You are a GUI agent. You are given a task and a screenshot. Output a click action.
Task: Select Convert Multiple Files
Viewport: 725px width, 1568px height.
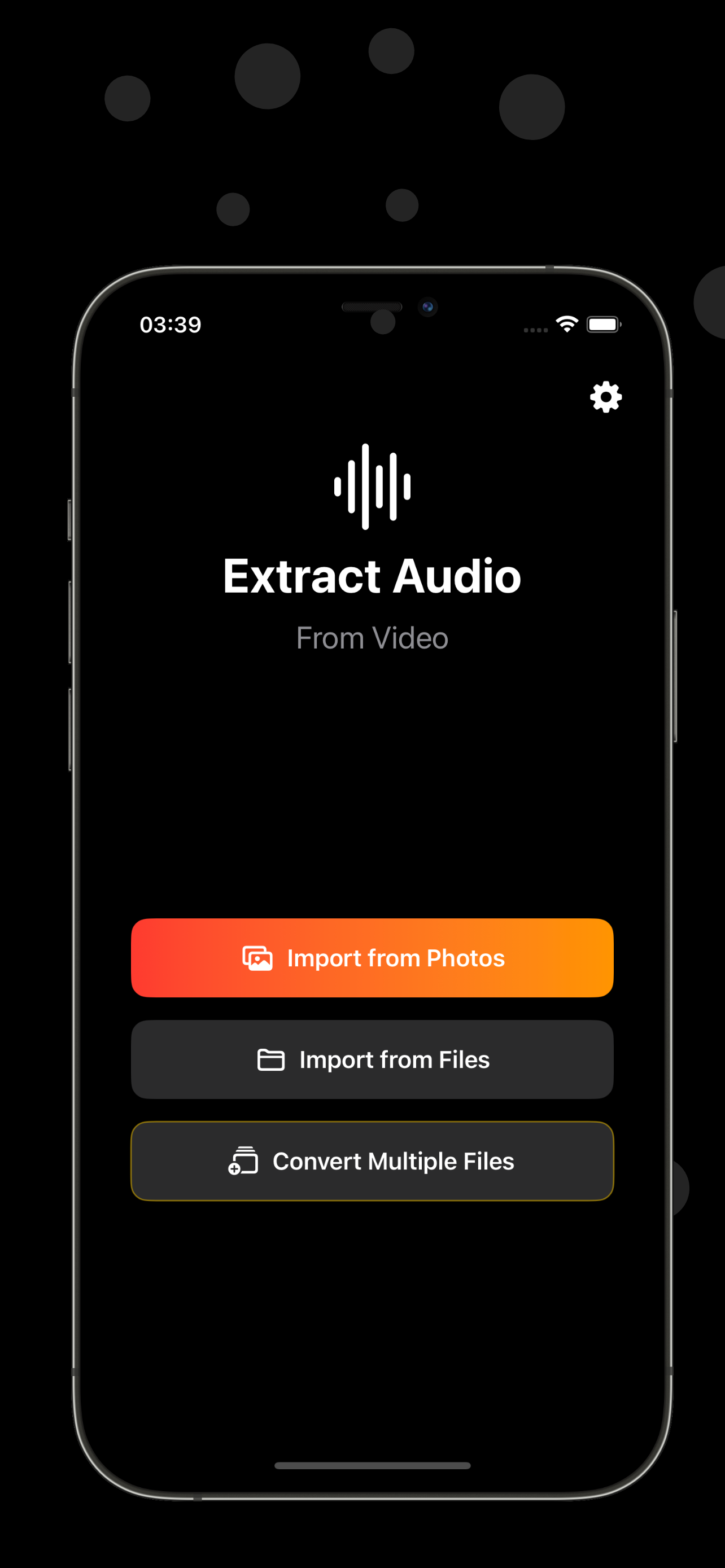coord(373,1160)
